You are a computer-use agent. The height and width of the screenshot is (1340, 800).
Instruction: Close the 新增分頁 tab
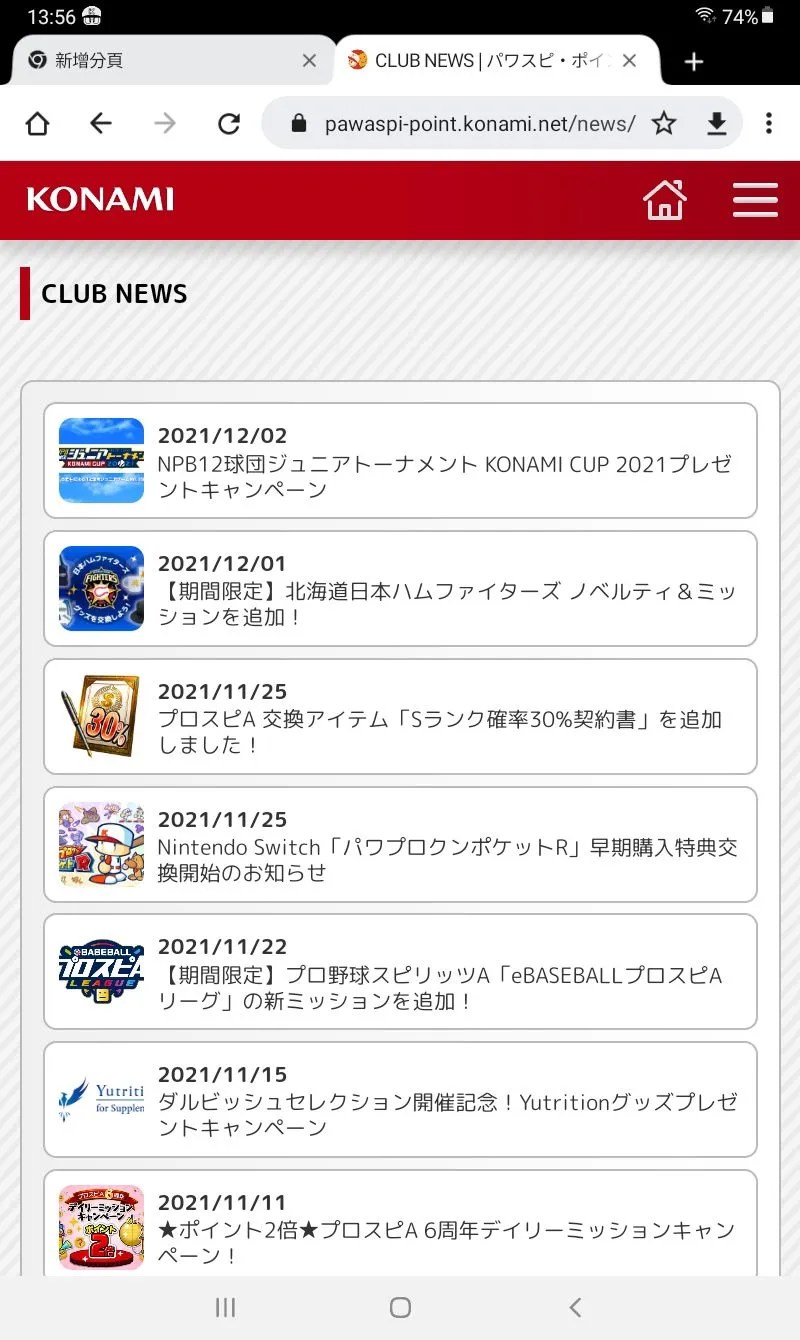click(309, 61)
